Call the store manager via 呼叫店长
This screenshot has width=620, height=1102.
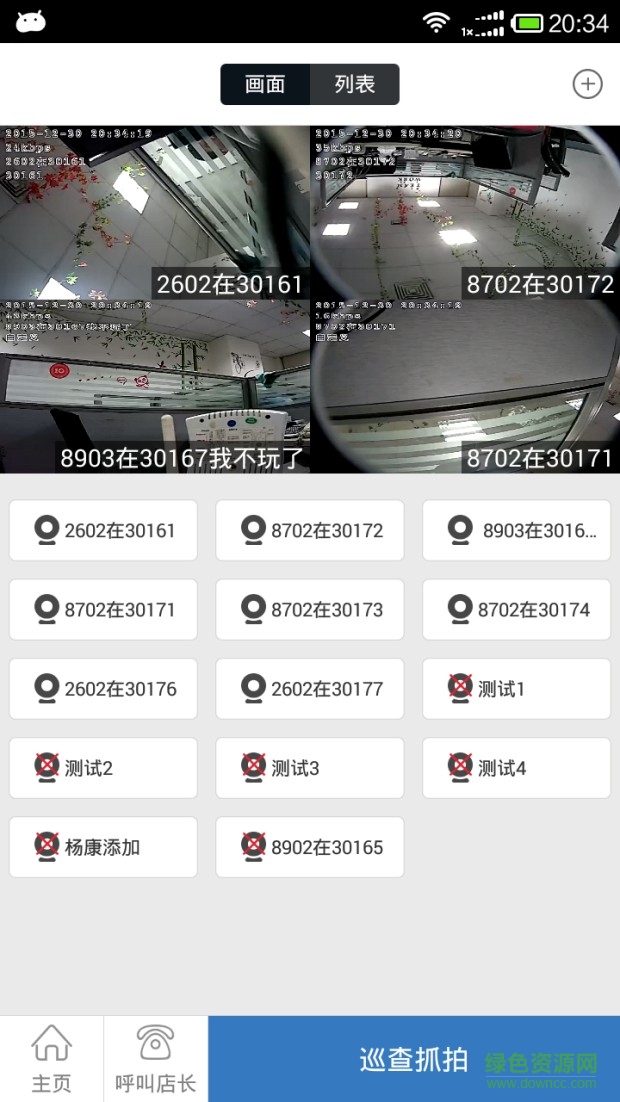pos(156,1058)
